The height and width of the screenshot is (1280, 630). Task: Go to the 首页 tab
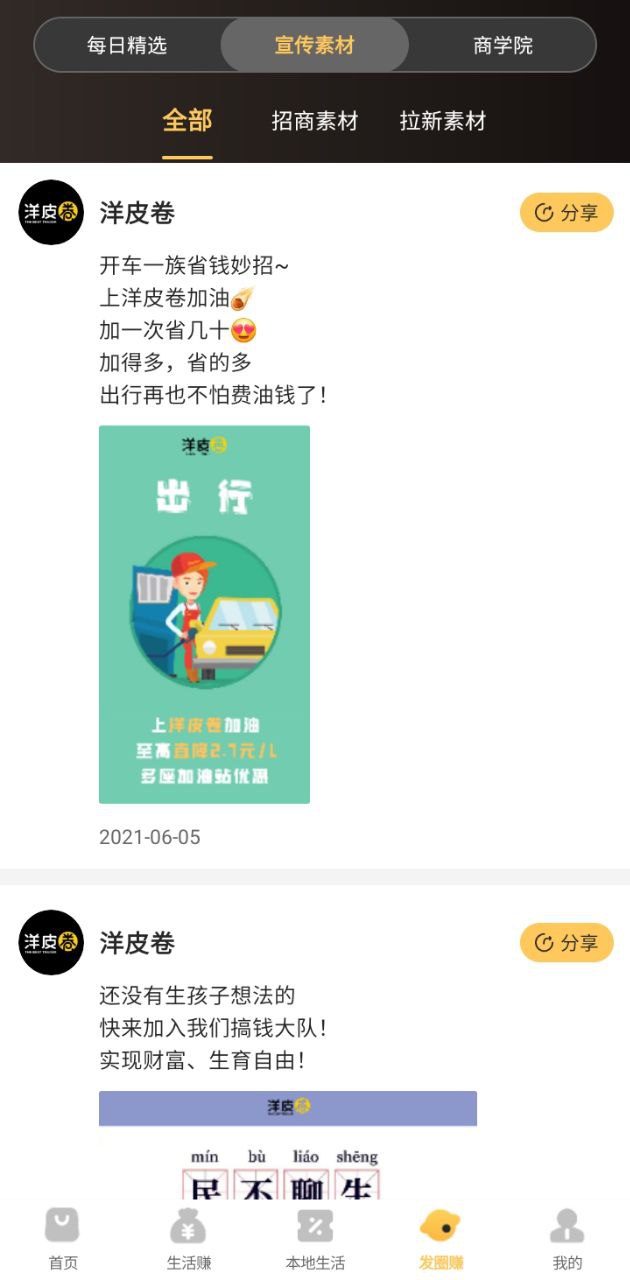click(x=63, y=1238)
